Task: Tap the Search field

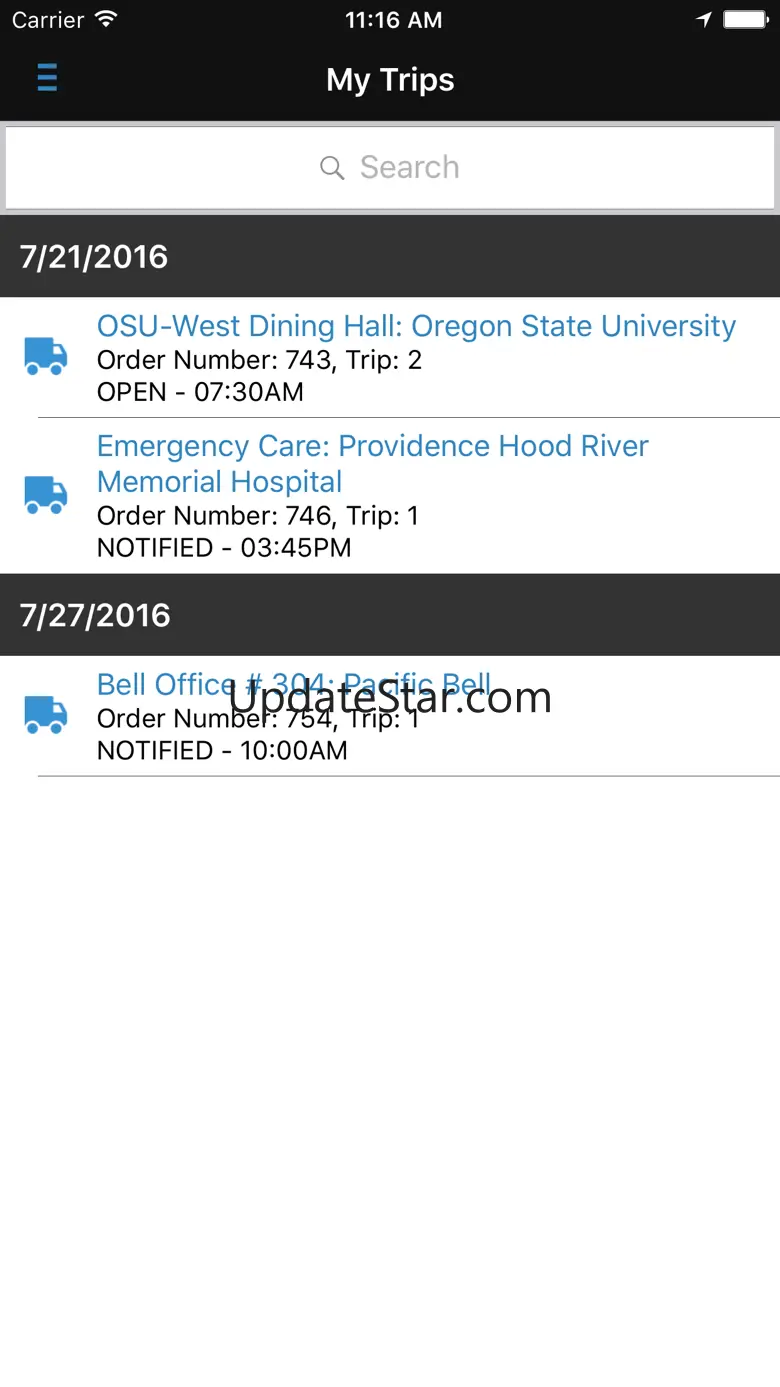Action: pos(390,167)
